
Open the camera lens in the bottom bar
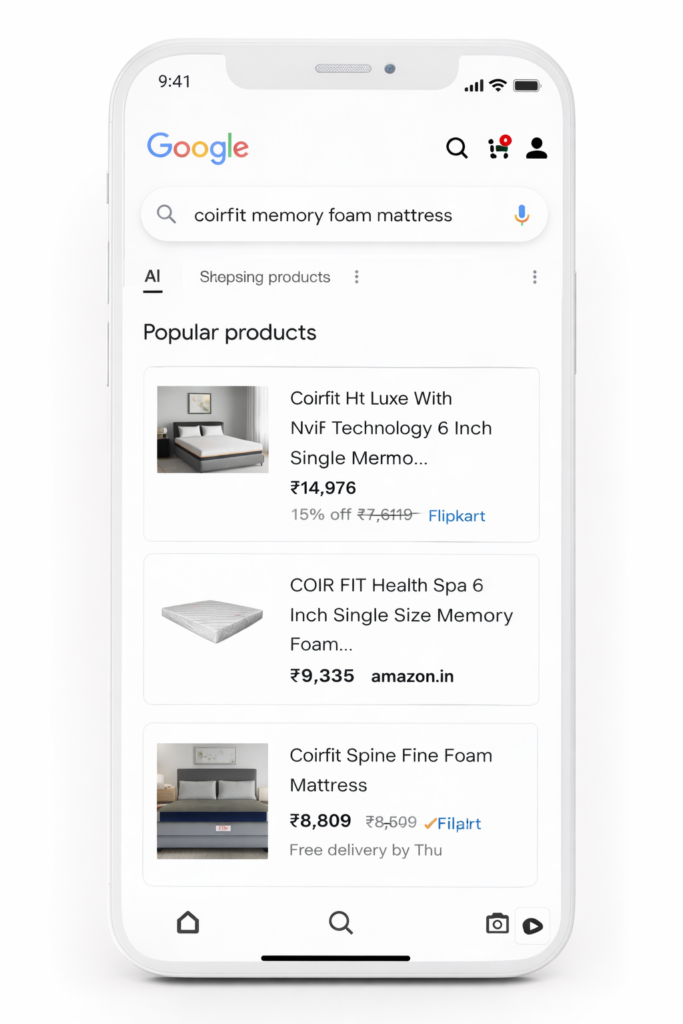(x=497, y=924)
